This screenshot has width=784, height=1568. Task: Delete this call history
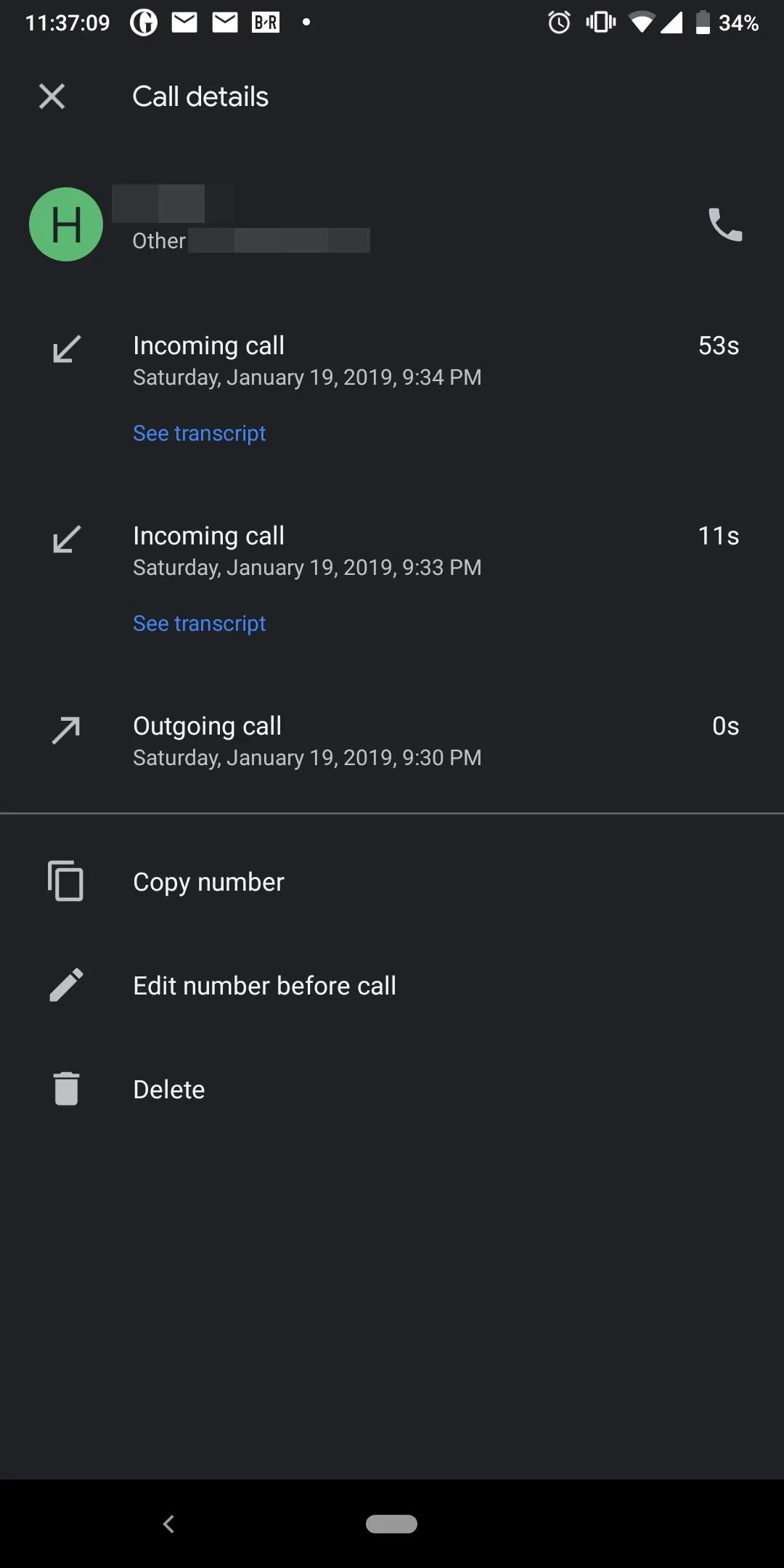coord(392,1089)
